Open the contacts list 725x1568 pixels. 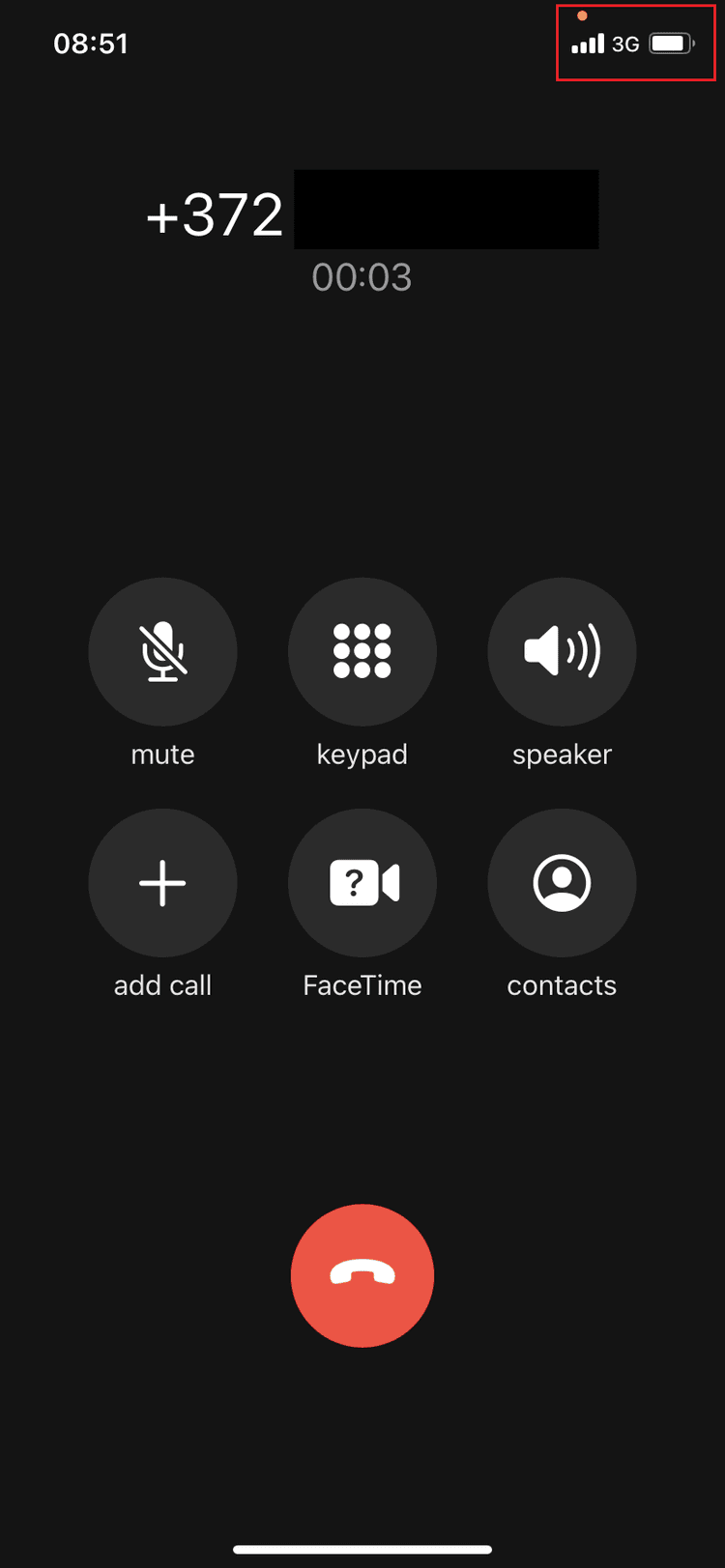[562, 883]
